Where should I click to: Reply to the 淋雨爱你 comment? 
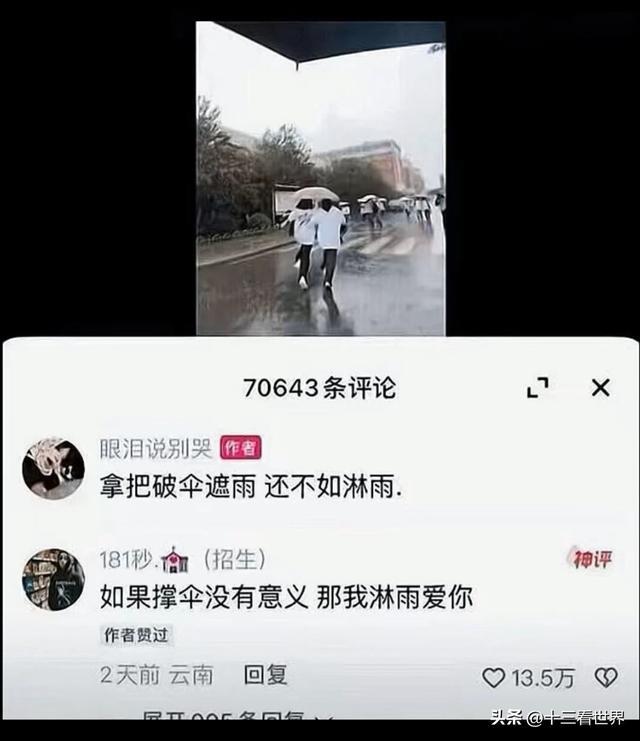point(266,676)
